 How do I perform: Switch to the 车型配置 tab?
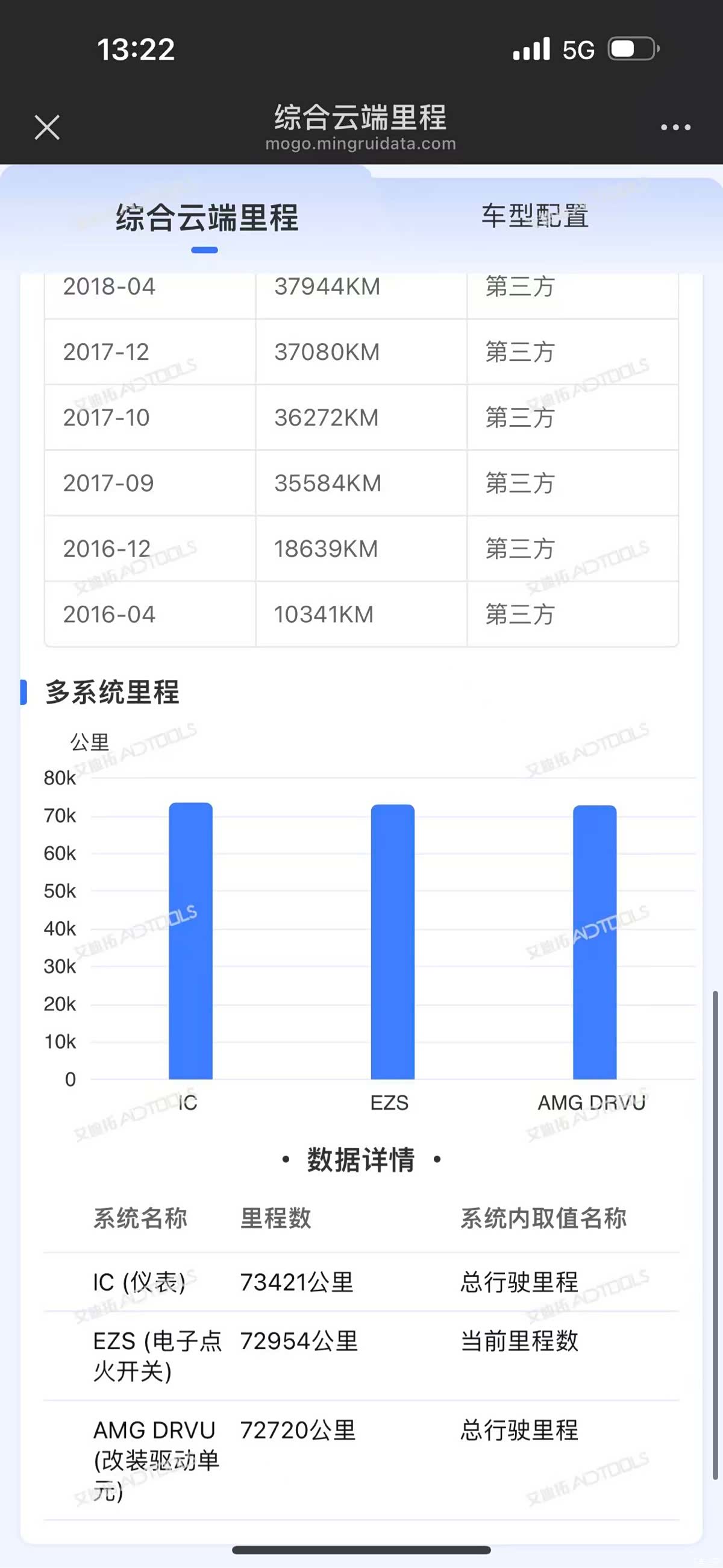[x=535, y=216]
